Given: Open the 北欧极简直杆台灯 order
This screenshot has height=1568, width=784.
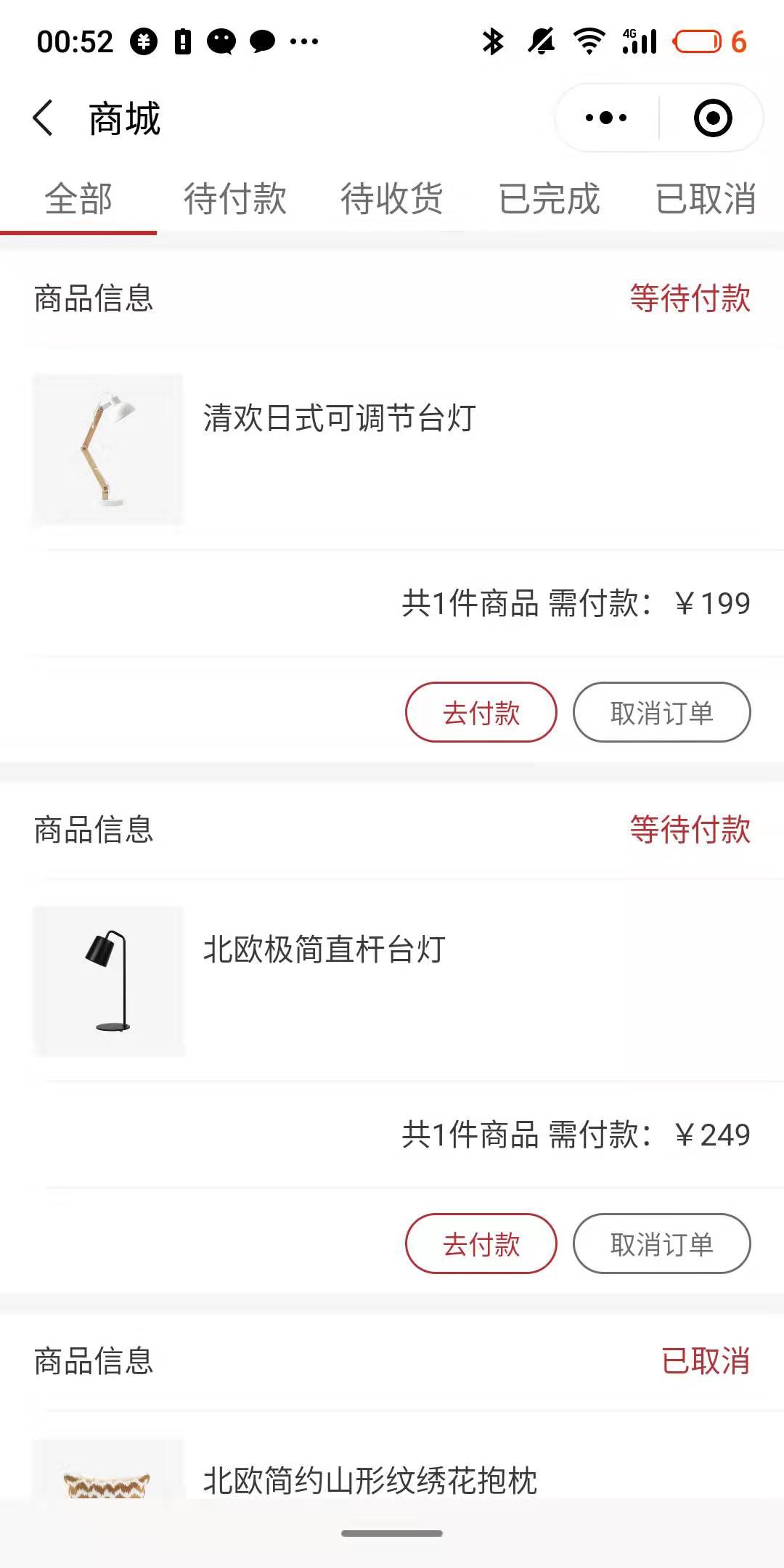Looking at the screenshot, I should 324,950.
